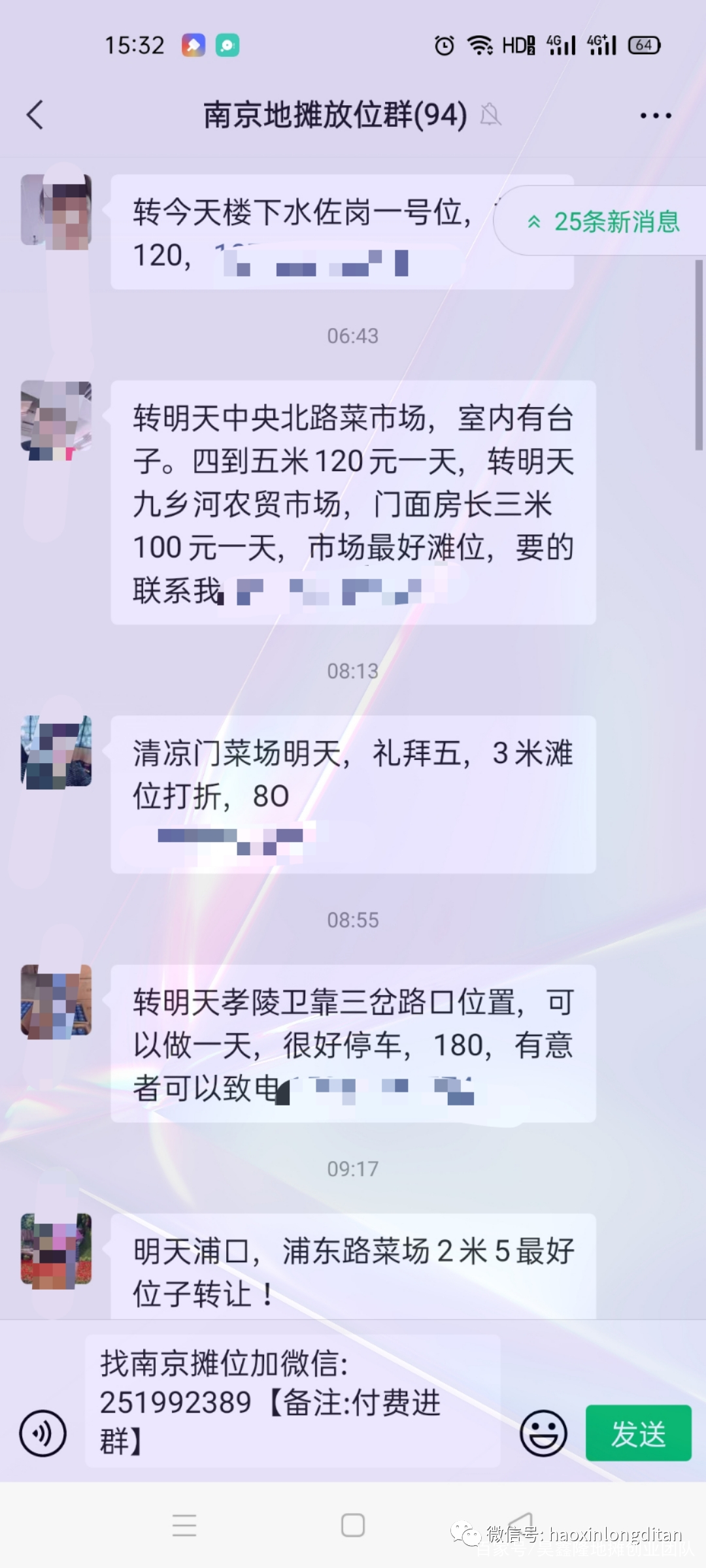706x1568 pixels.
Task: Open the emoji picker
Action: click(543, 1433)
